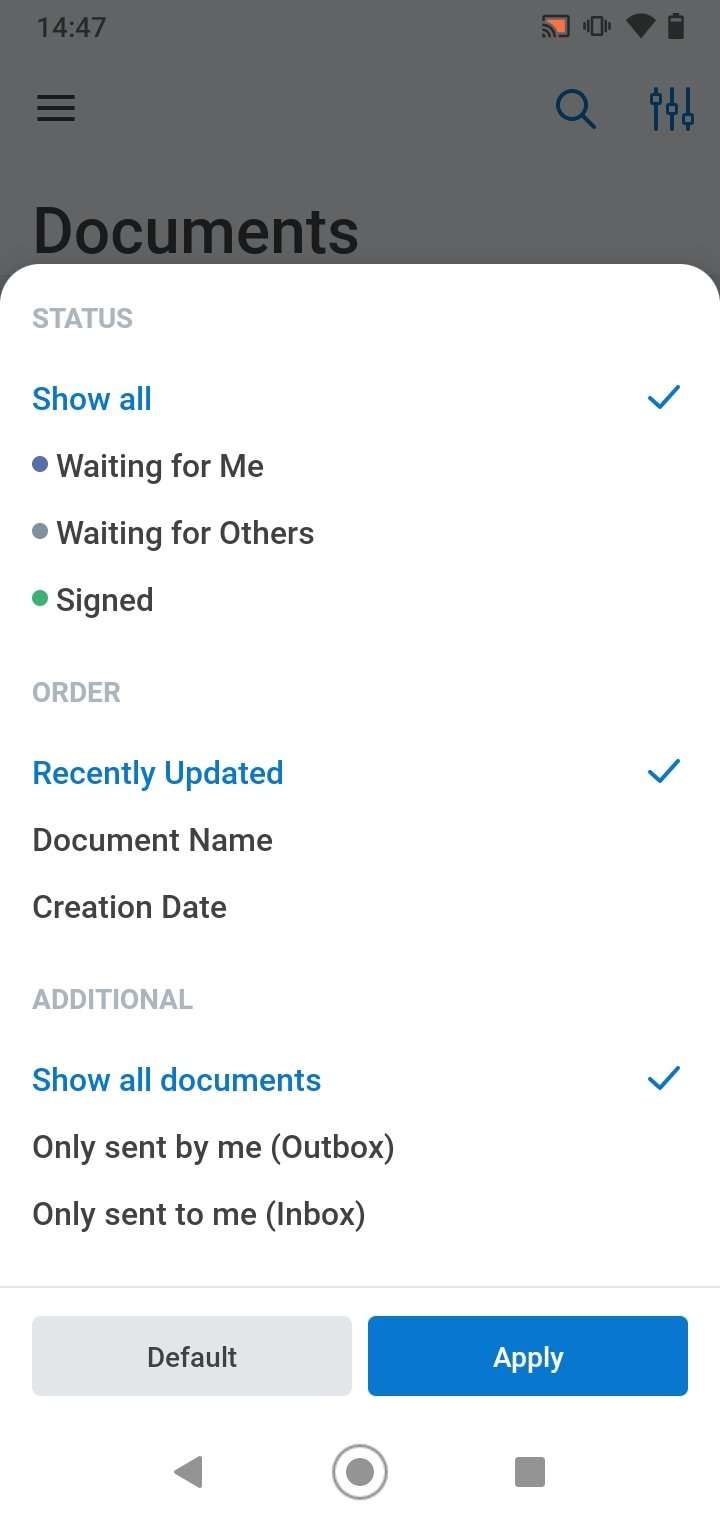Show only sent to me (Inbox)
The image size is (720, 1520).
pos(360,1214)
